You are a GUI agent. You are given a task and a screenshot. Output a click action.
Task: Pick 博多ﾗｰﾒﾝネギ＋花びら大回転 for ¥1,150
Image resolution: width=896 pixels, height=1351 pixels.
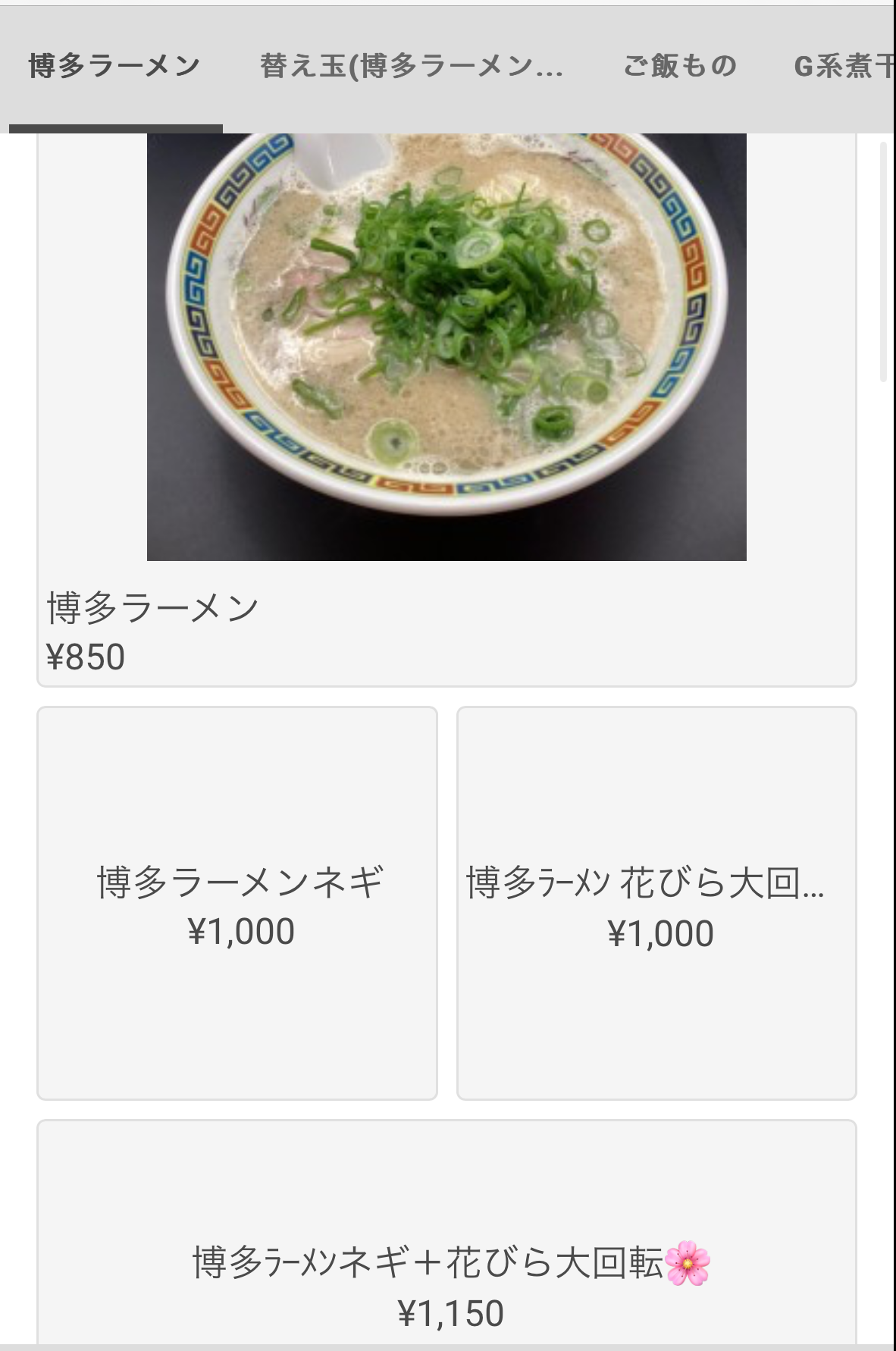[446, 1236]
